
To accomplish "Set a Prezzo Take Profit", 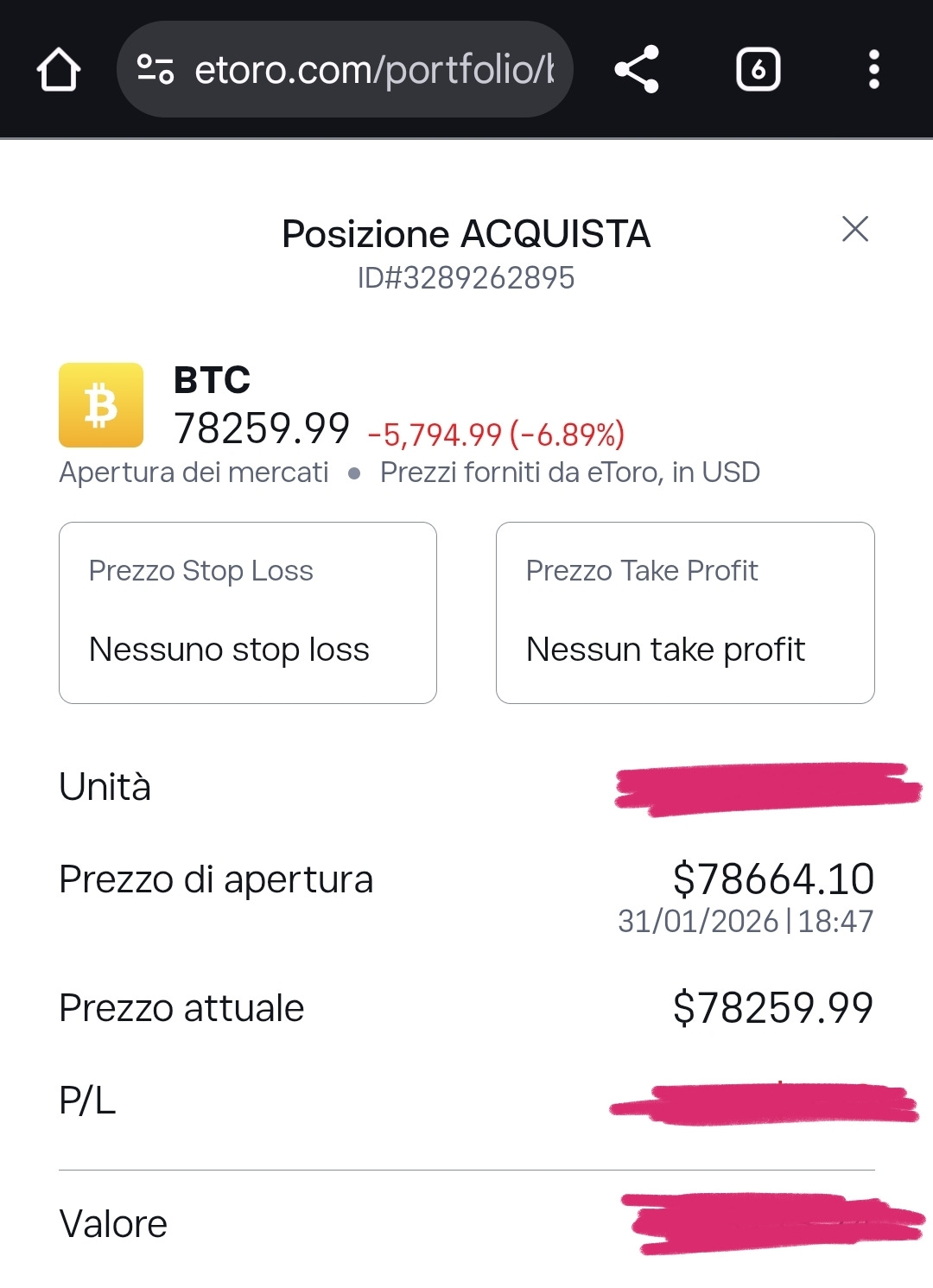I will coord(685,612).
